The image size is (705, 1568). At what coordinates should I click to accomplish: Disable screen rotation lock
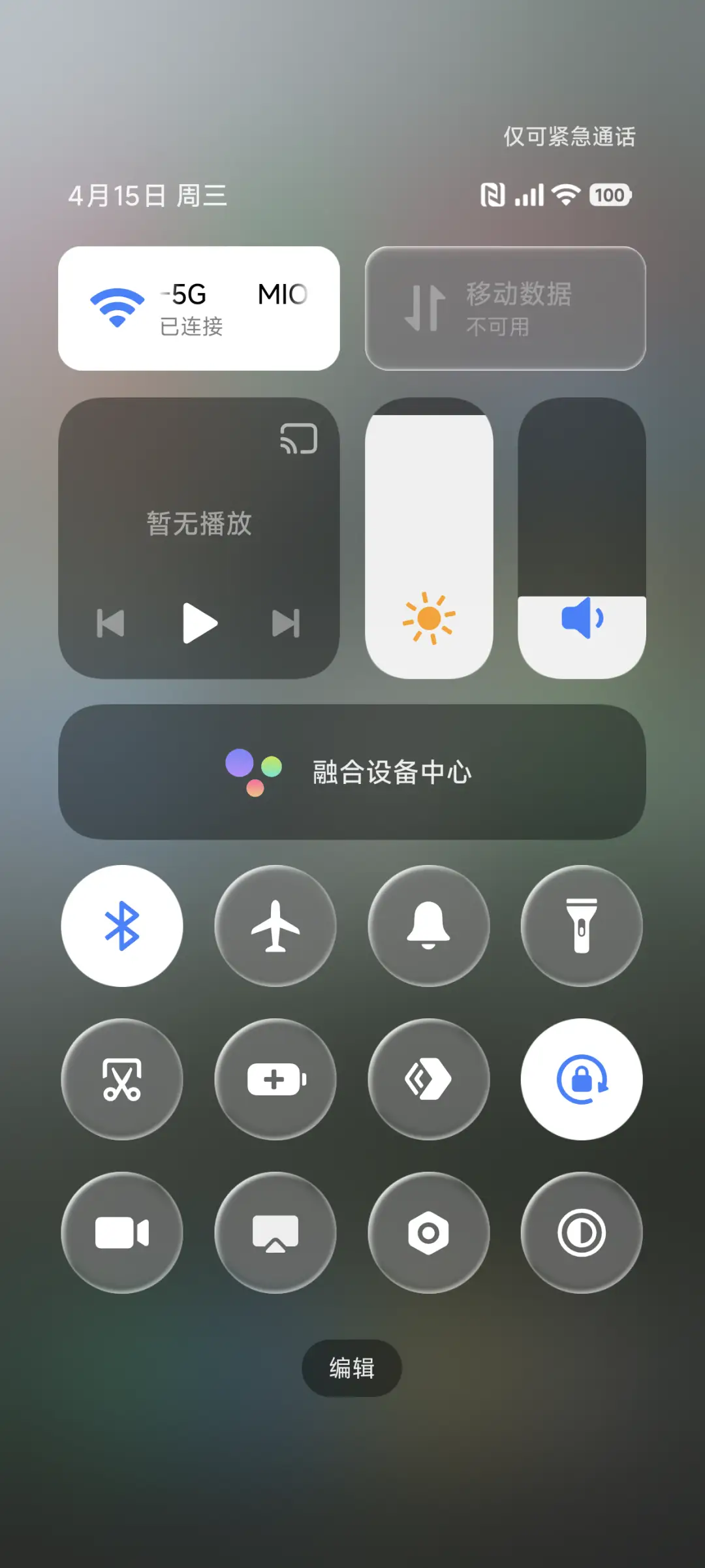(x=581, y=1079)
